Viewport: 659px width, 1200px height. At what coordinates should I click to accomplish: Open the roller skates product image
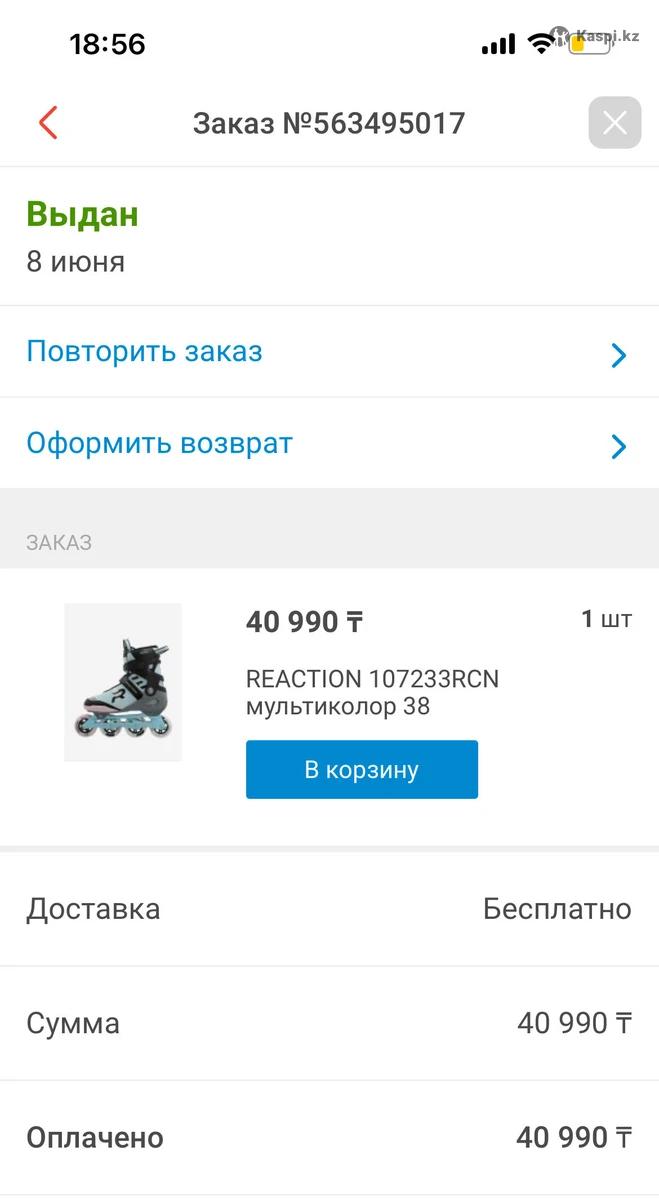[123, 682]
